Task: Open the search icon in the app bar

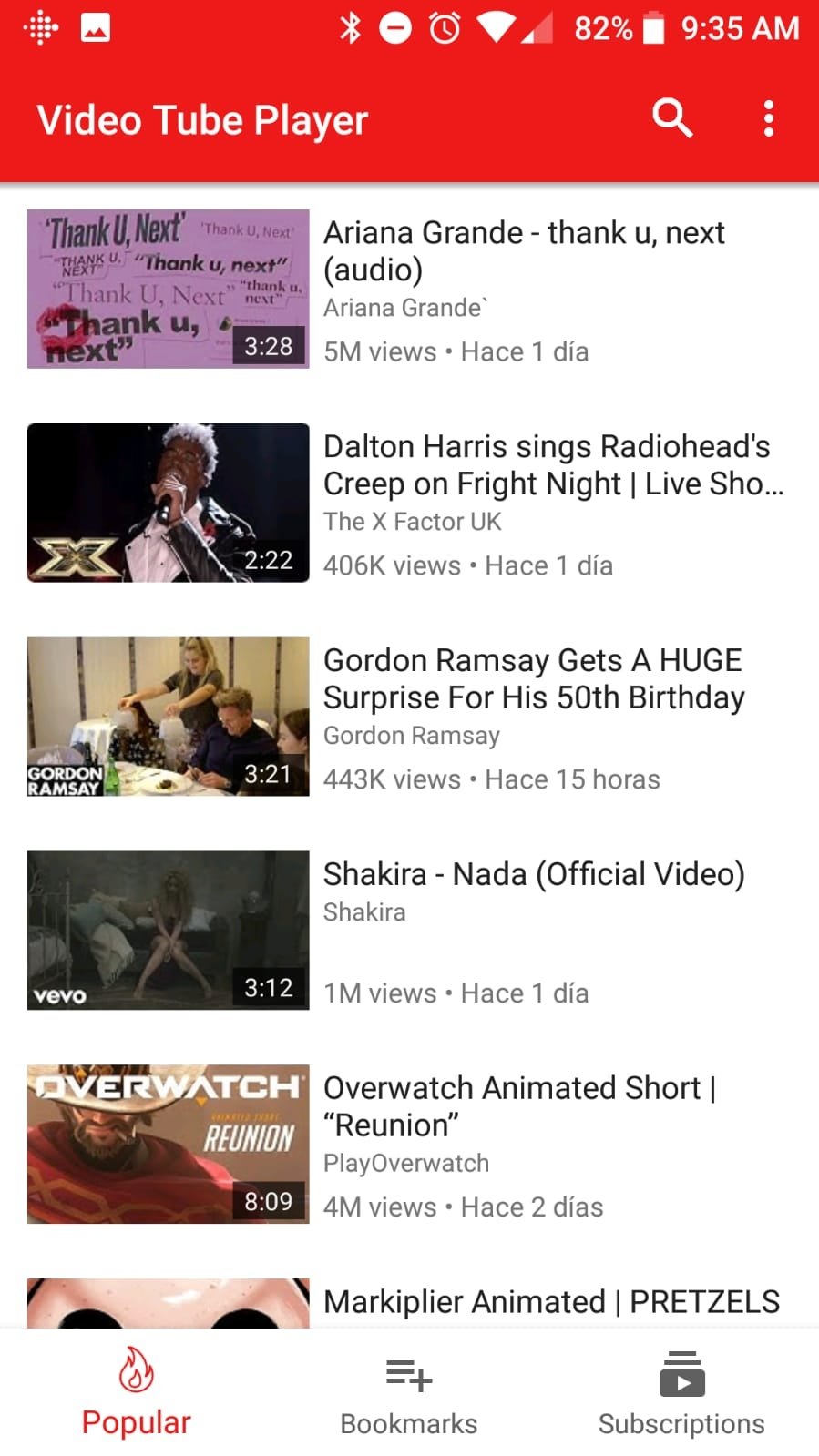Action: click(672, 118)
